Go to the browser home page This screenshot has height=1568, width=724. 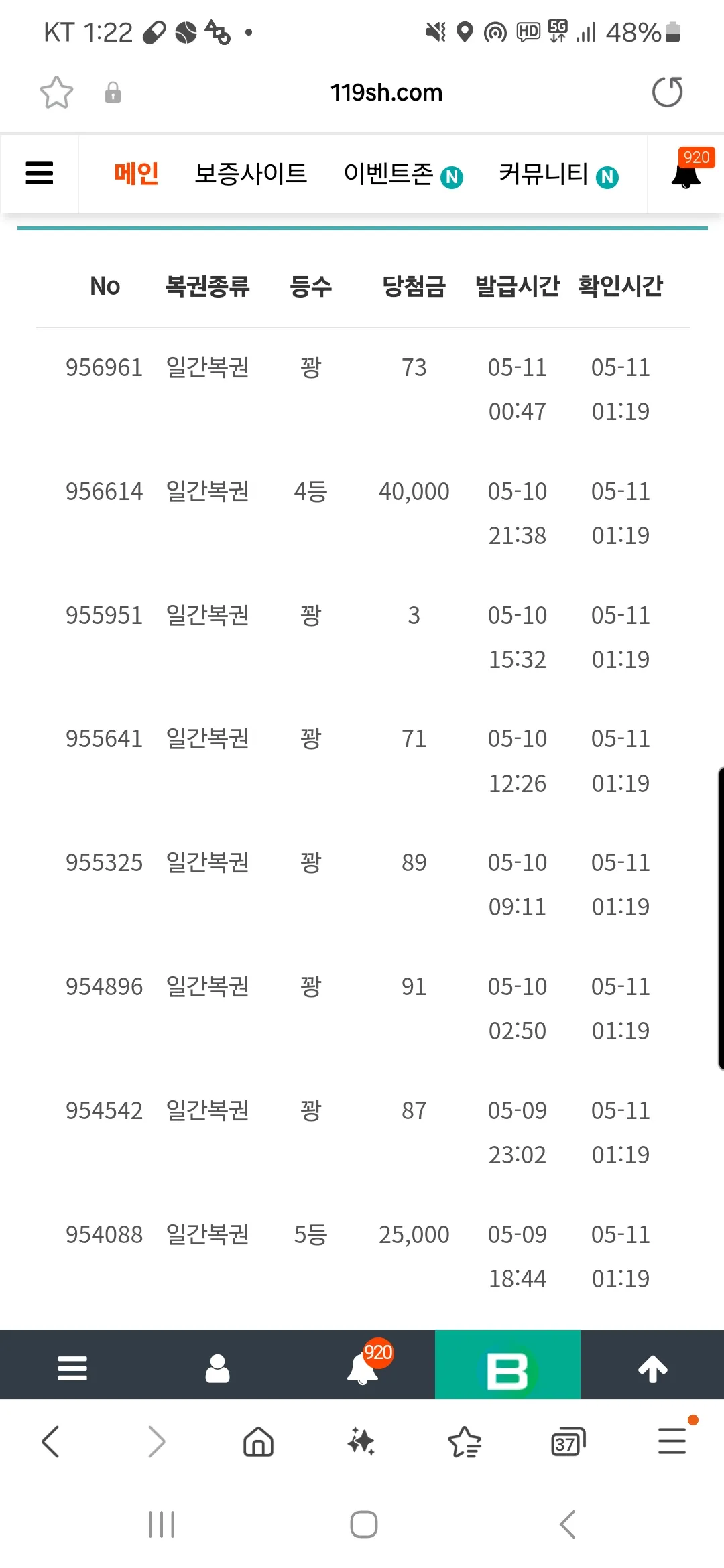[258, 1441]
